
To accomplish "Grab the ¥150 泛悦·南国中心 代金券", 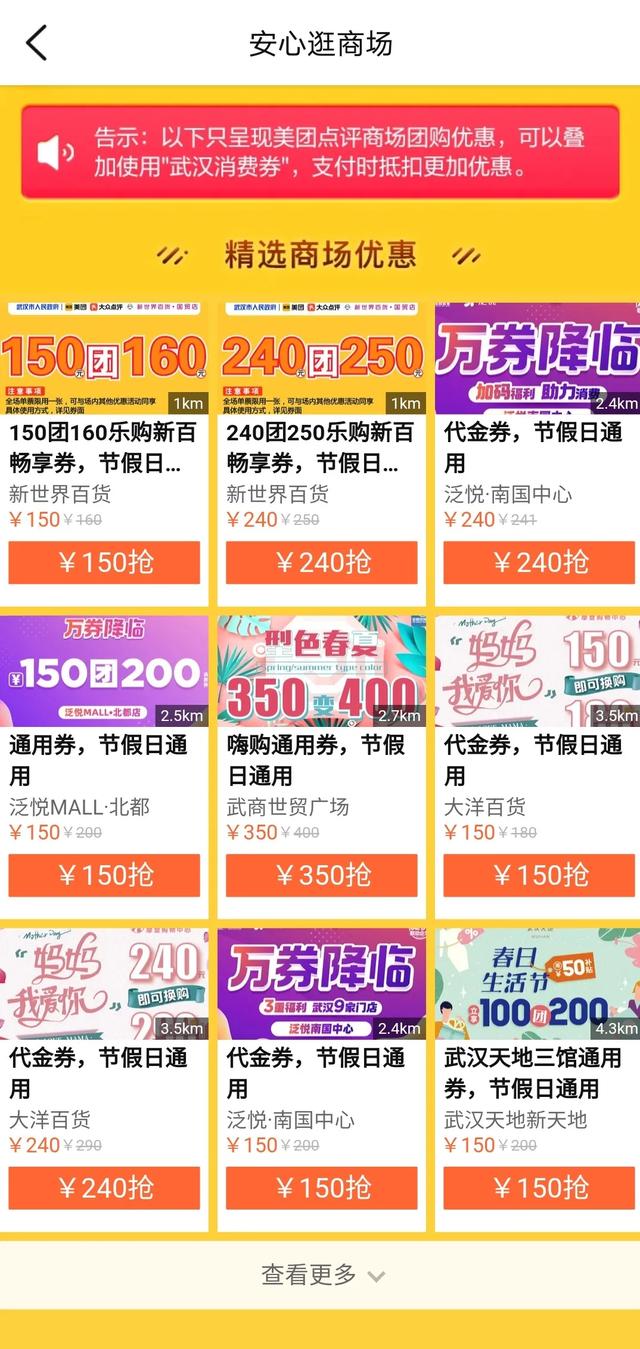I will pyautogui.click(x=321, y=1187).
